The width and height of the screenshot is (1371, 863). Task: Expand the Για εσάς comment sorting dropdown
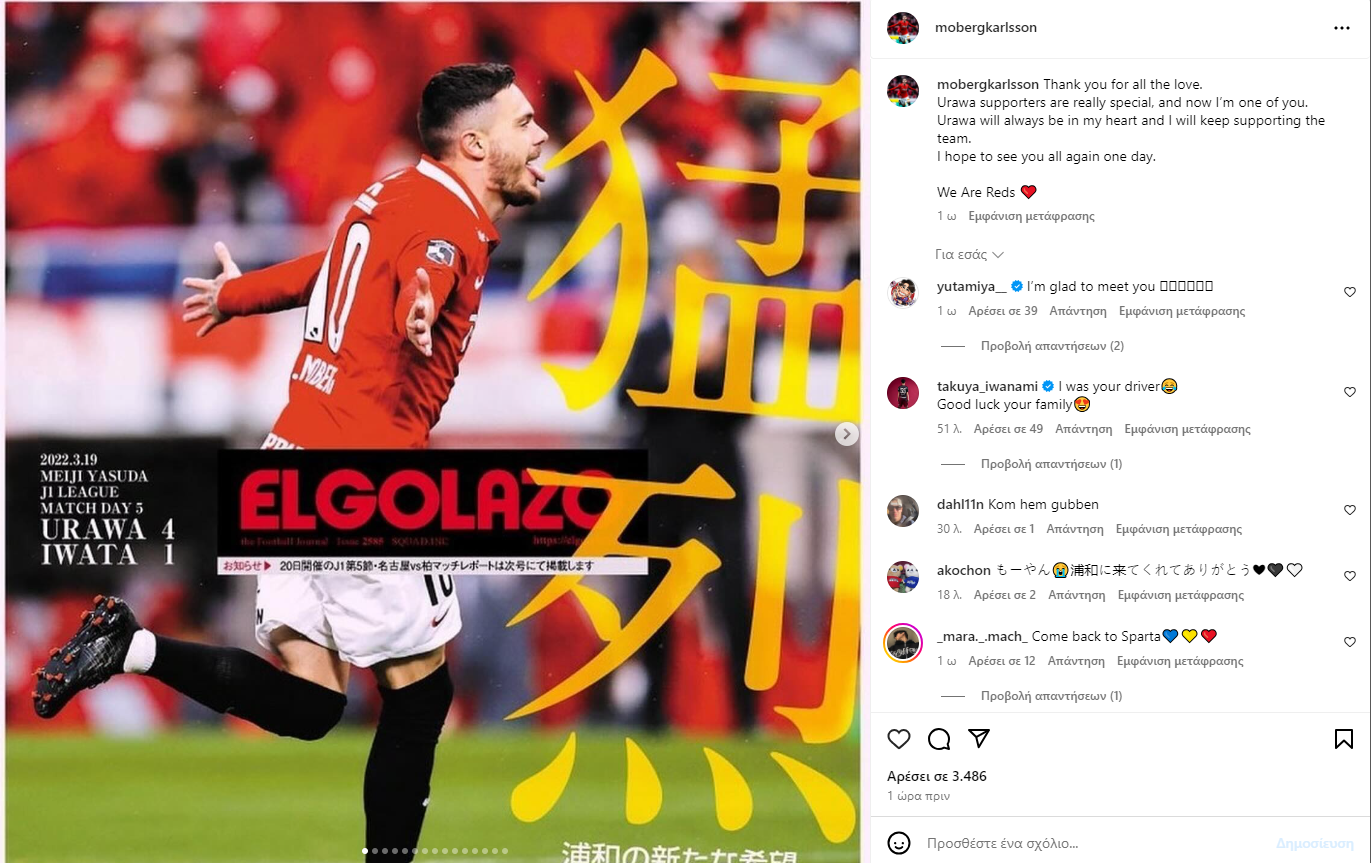969,254
